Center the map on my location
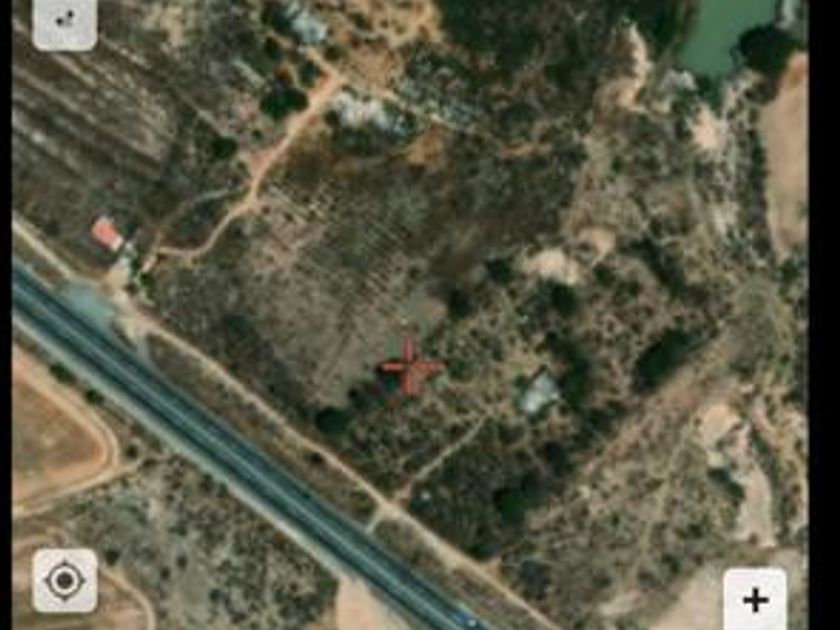Image resolution: width=840 pixels, height=630 pixels. point(65,580)
